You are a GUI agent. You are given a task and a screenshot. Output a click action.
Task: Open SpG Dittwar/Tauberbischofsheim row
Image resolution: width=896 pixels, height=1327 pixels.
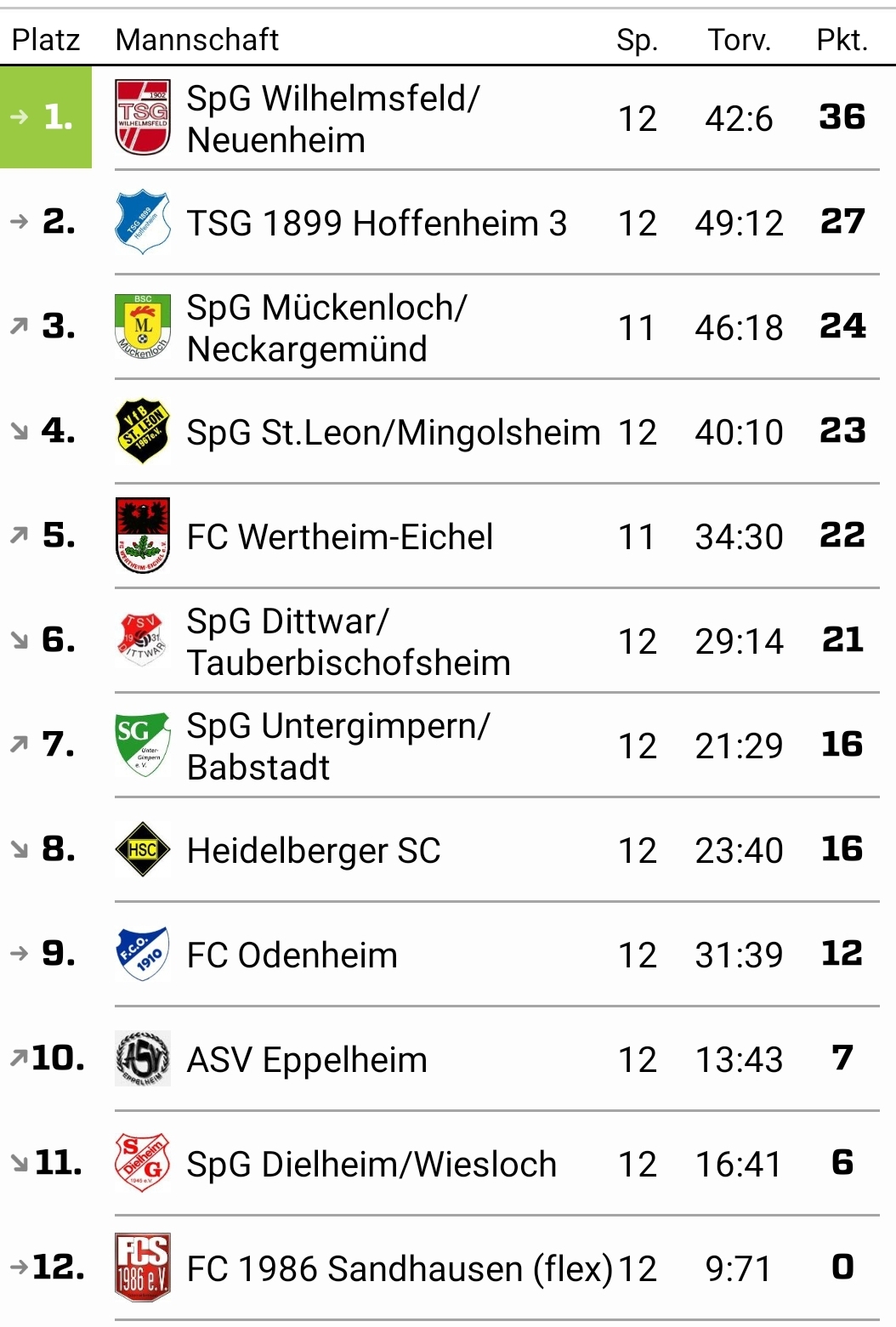(x=348, y=641)
